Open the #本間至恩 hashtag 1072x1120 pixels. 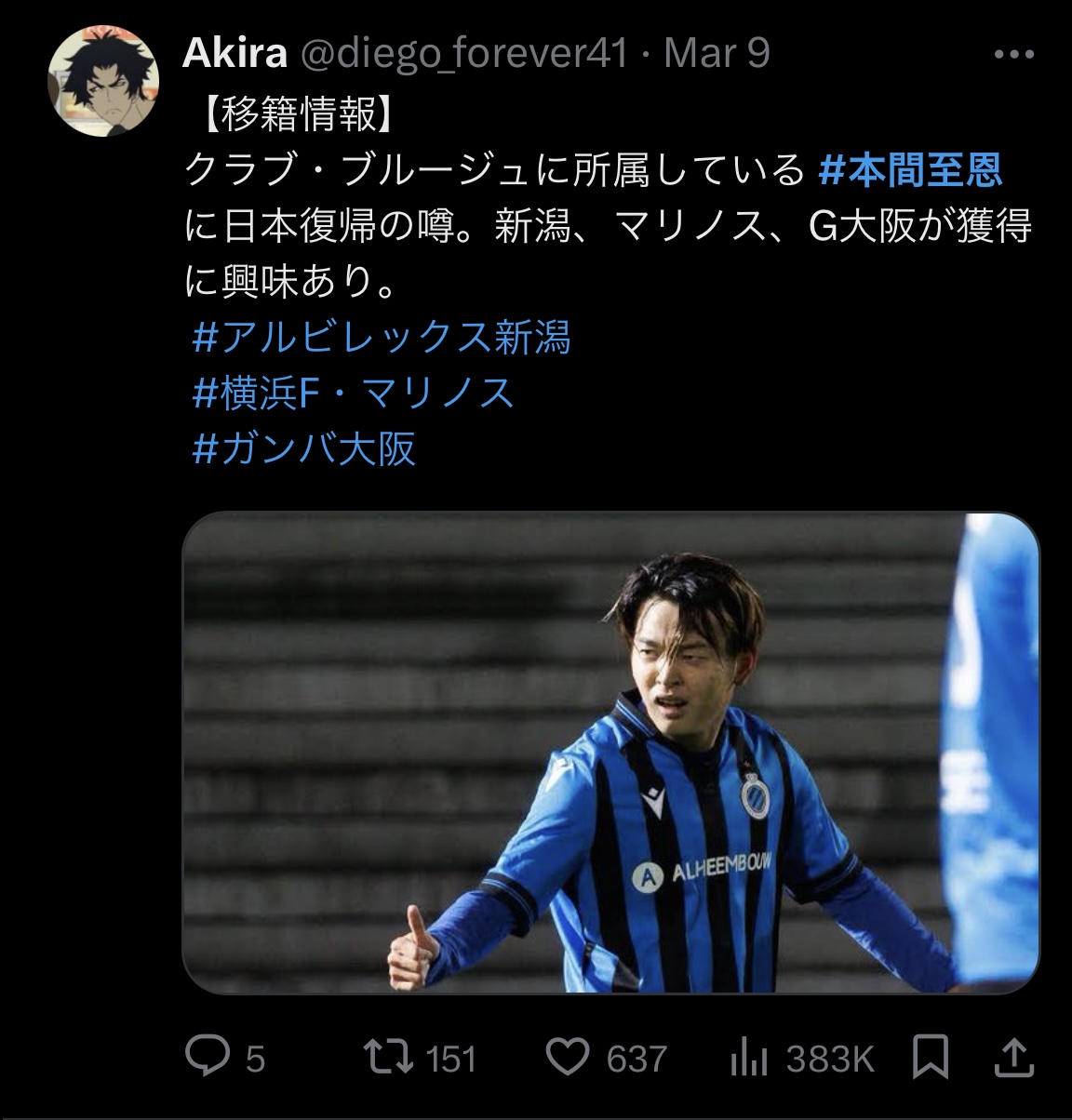click(911, 169)
